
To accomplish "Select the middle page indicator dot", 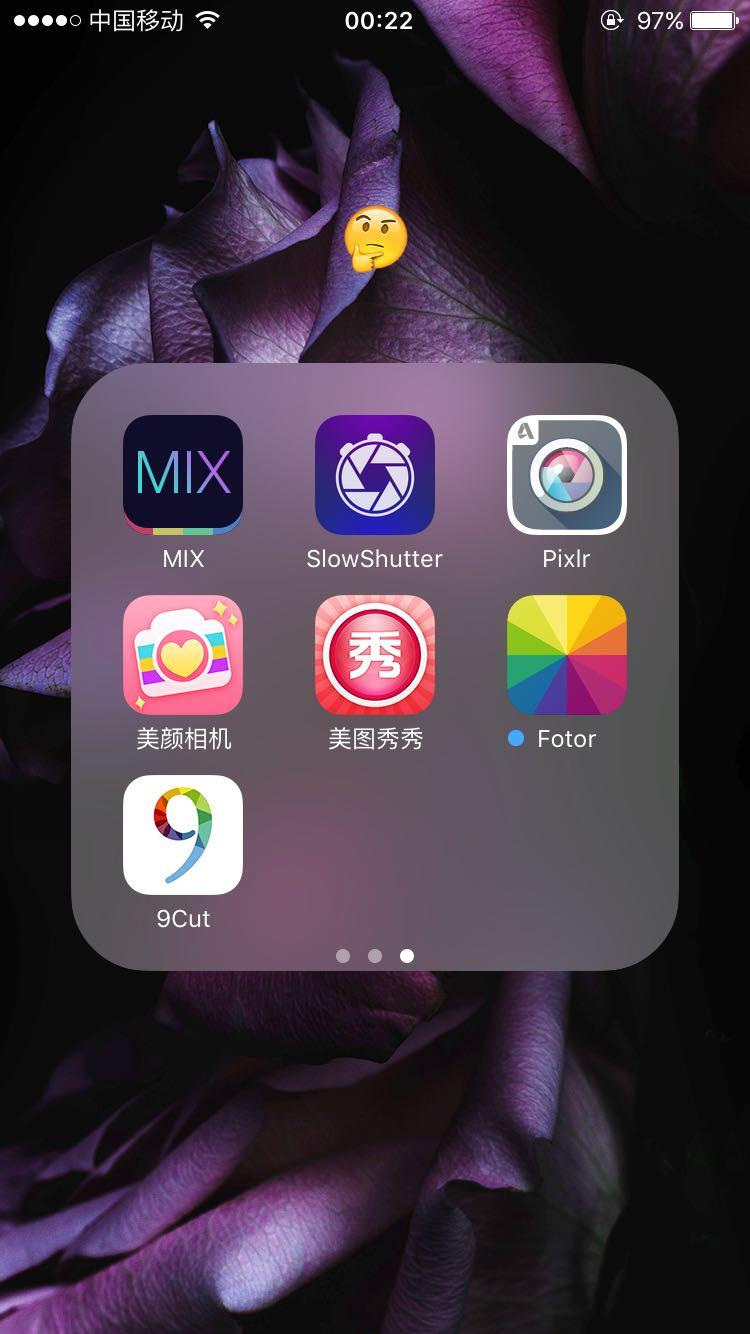I will click(375, 956).
